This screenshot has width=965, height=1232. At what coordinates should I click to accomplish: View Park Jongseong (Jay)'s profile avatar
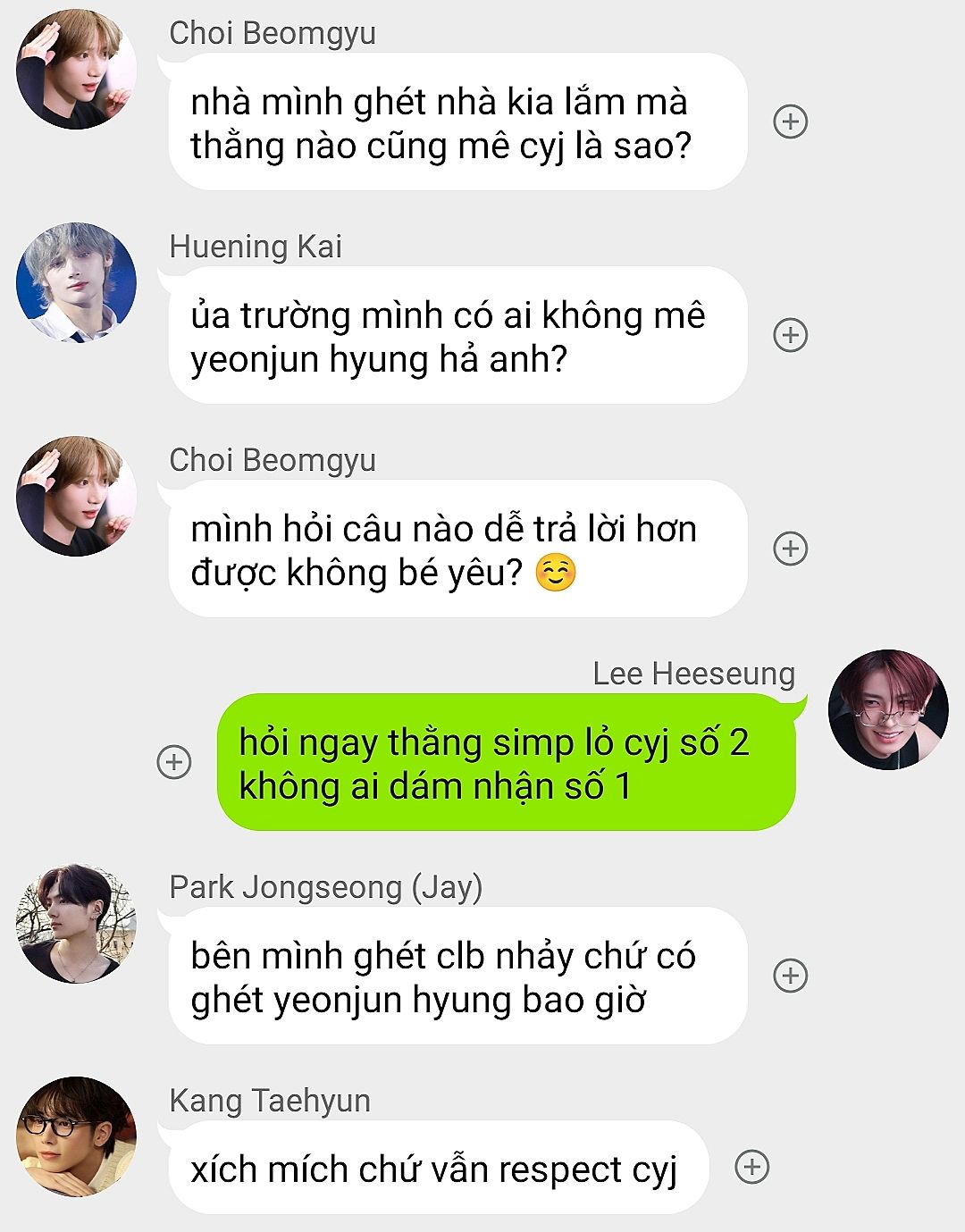[x=76, y=923]
